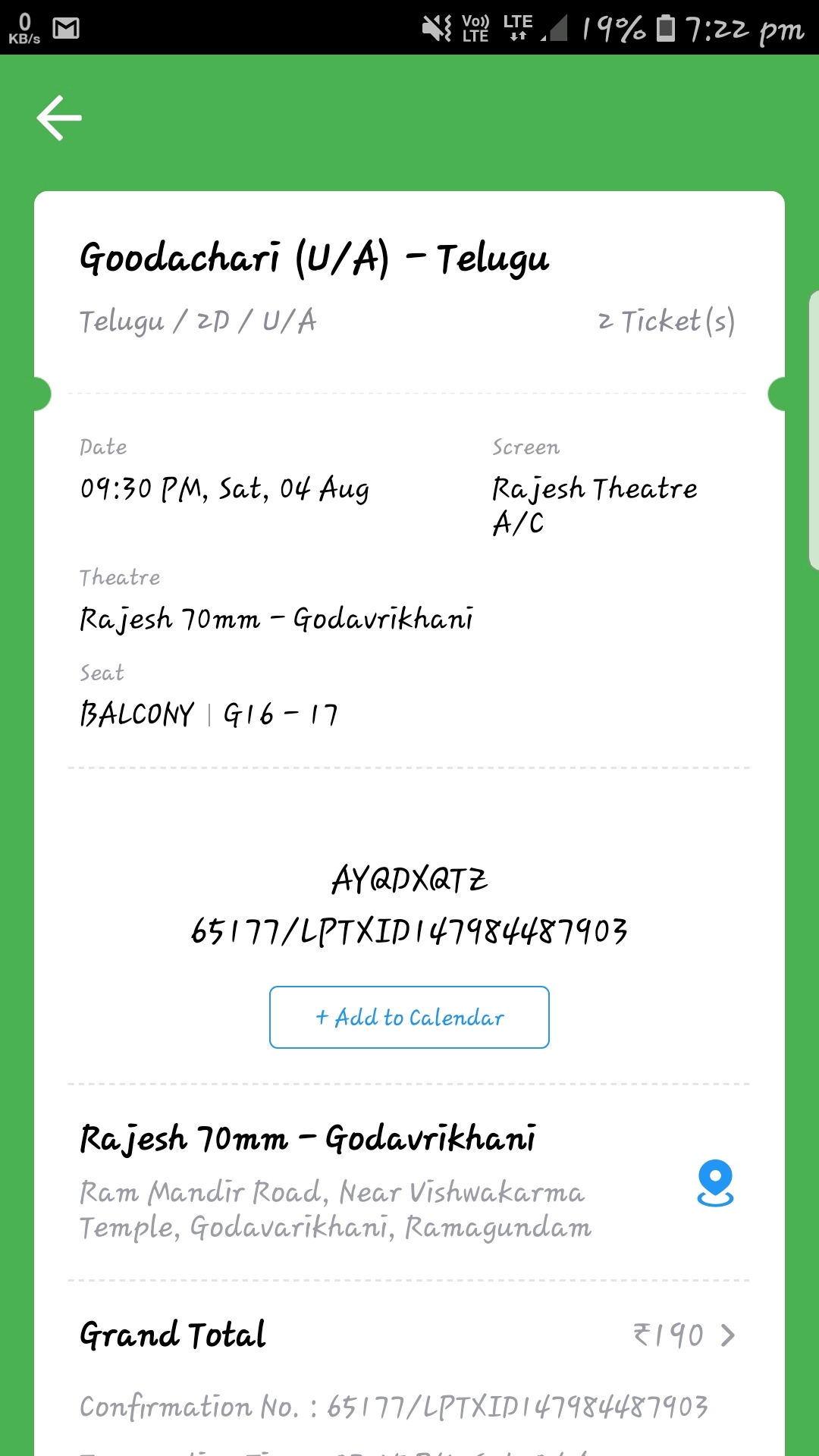
Task: Add this booking to the calendar
Action: pyautogui.click(x=409, y=1017)
